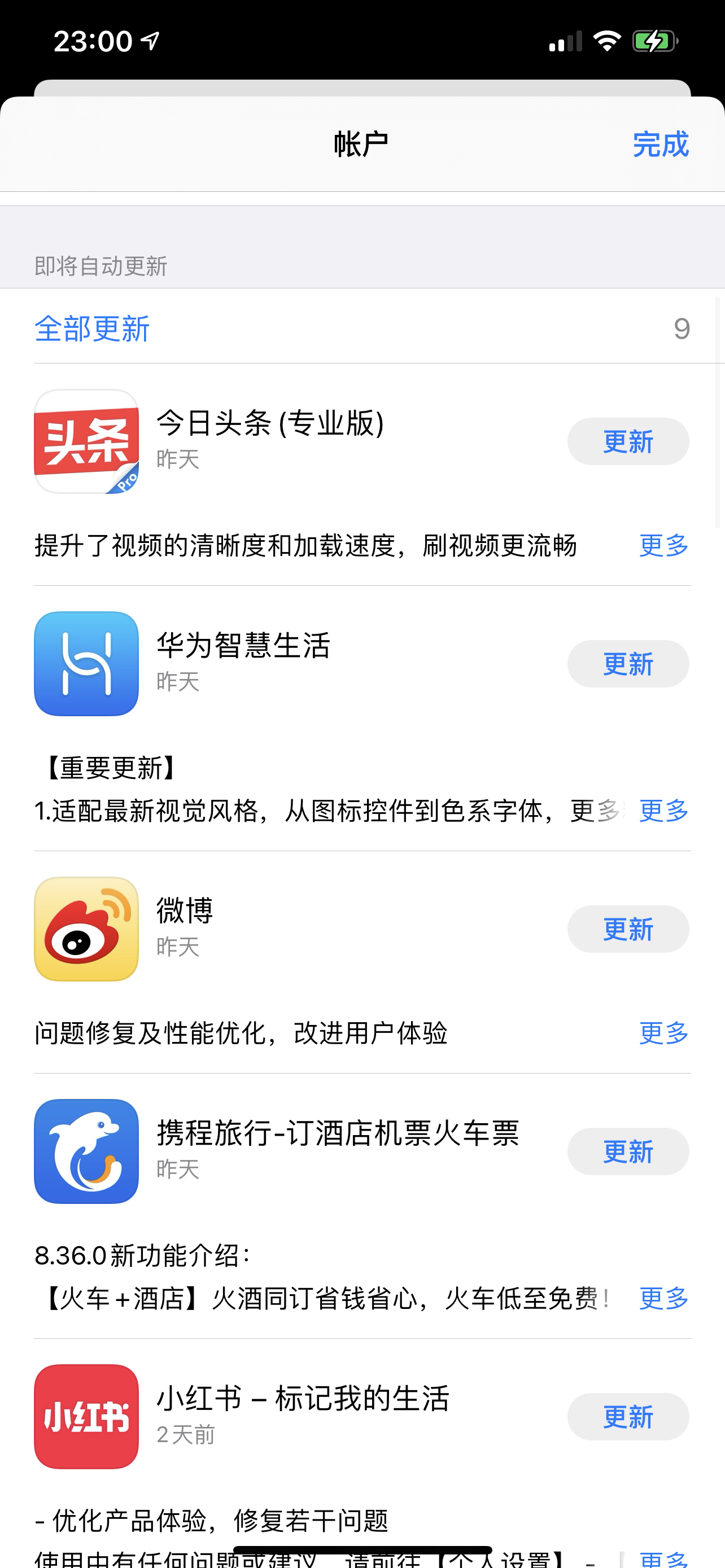Update 小红书
Image resolution: width=725 pixels, height=1568 pixels.
coord(628,1416)
